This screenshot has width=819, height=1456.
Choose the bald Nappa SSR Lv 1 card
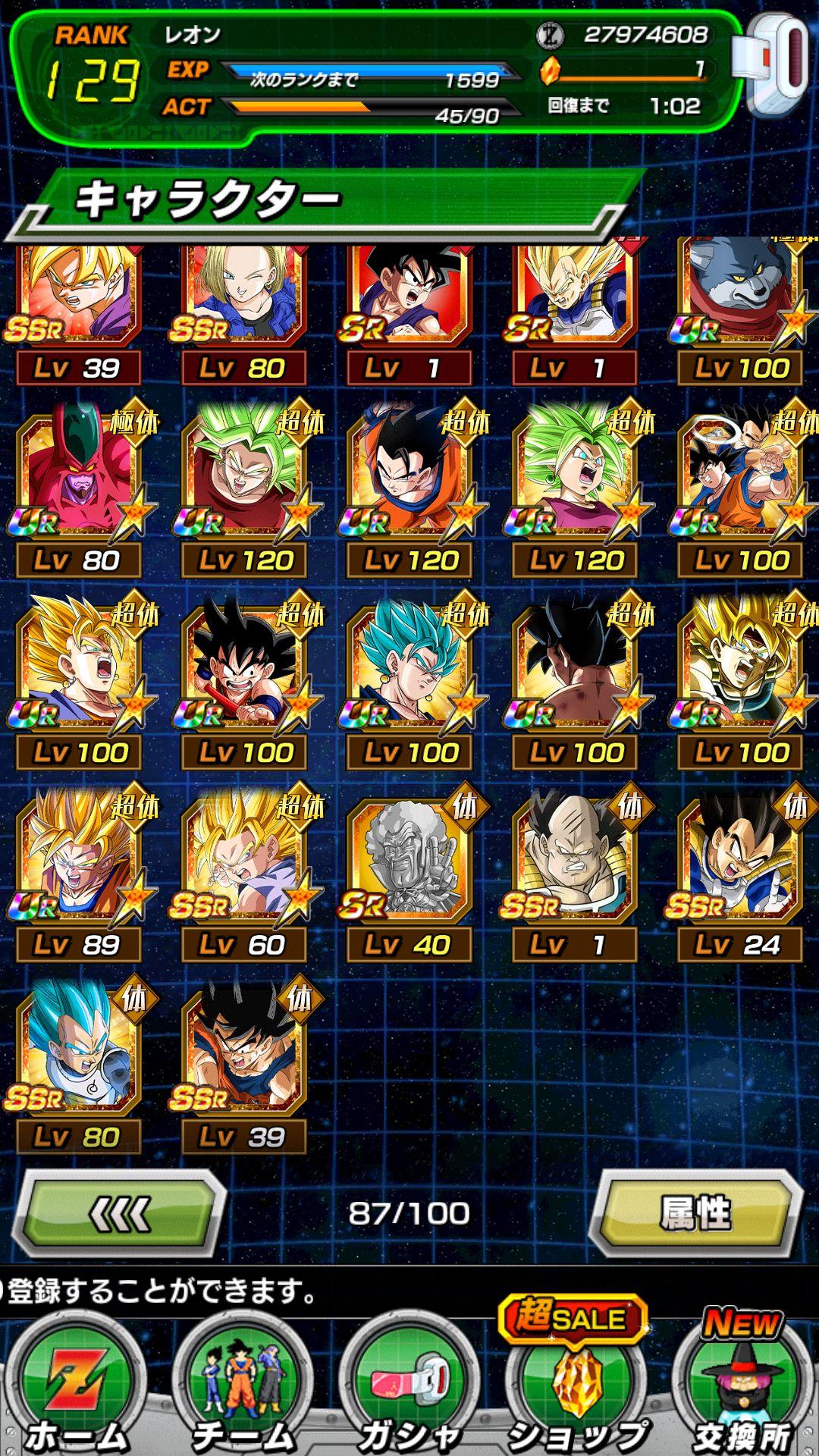pyautogui.click(x=574, y=872)
